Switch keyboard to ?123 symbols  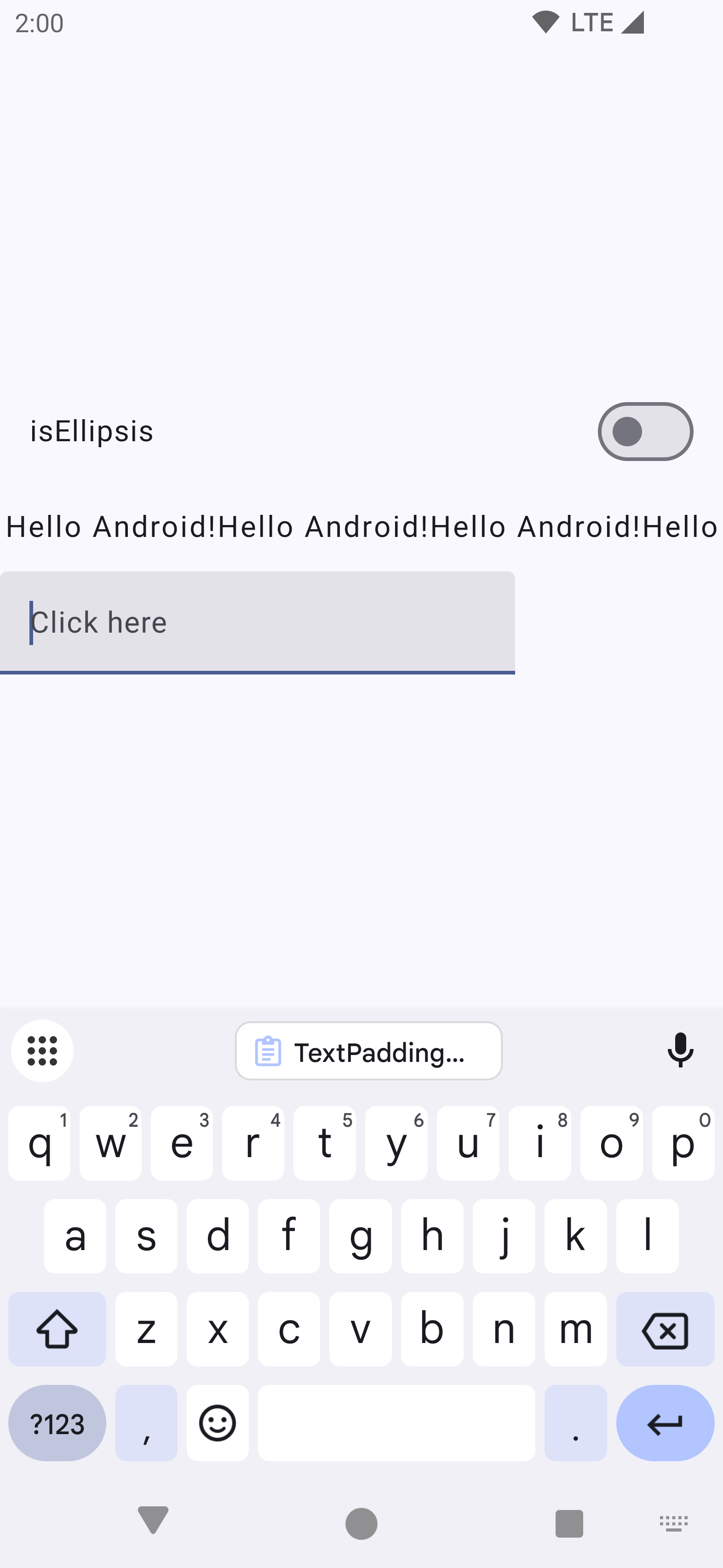point(57,1423)
